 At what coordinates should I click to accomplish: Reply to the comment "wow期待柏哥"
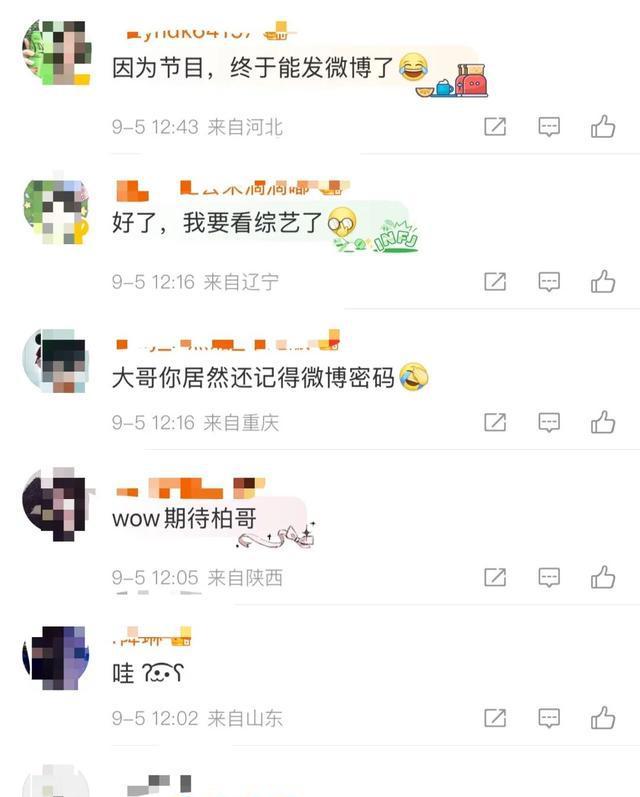click(549, 577)
